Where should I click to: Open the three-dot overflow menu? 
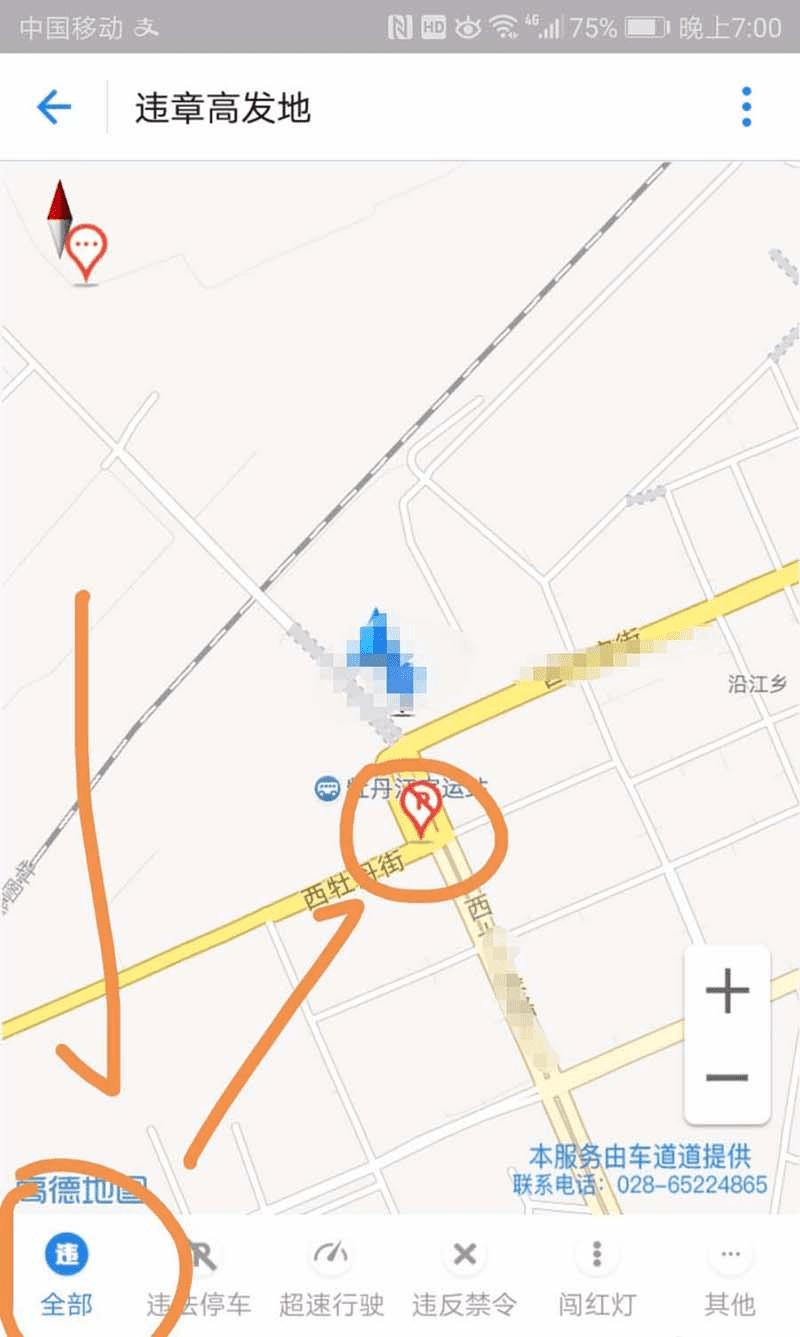click(x=746, y=107)
